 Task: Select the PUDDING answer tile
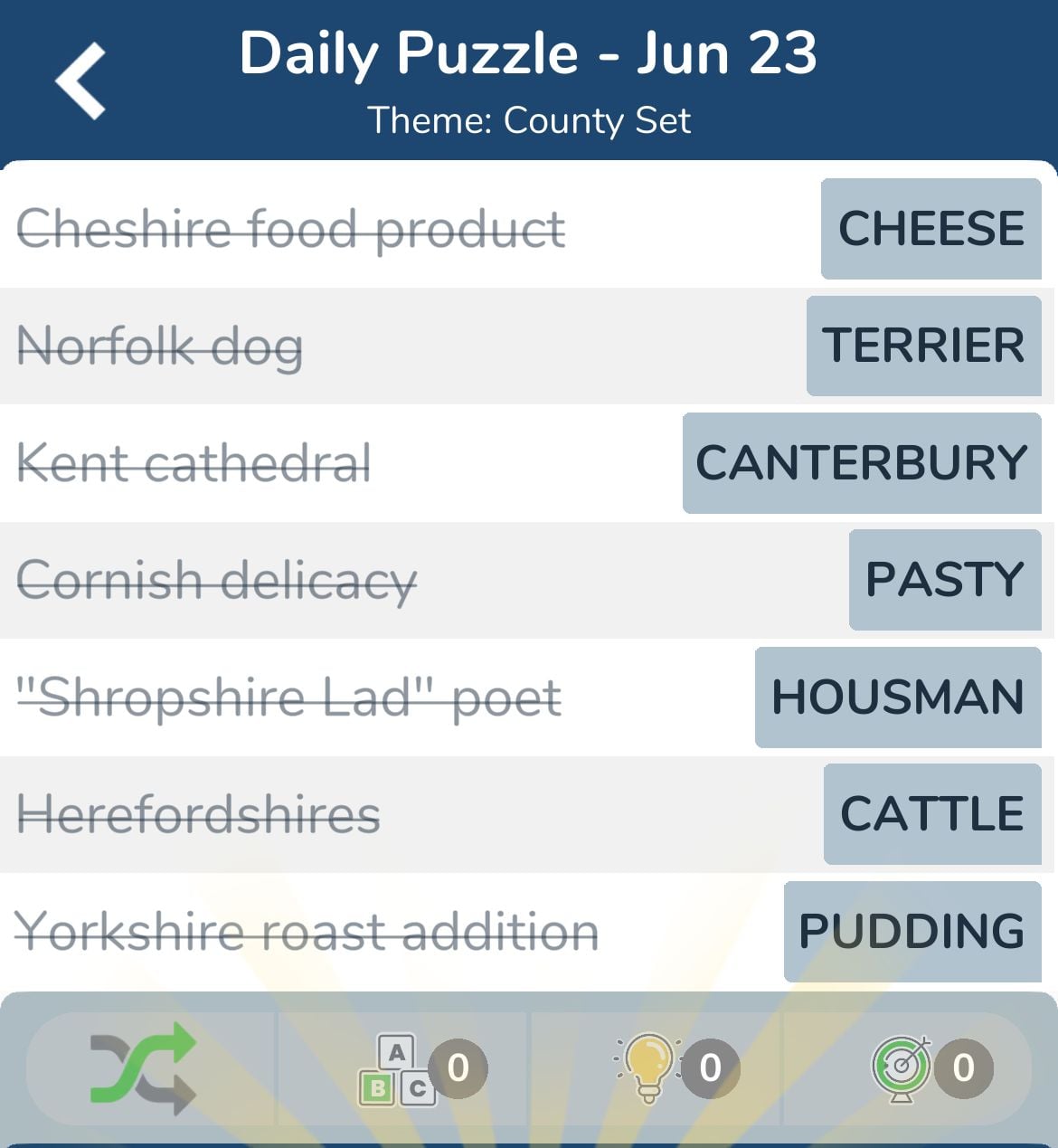[x=912, y=932]
